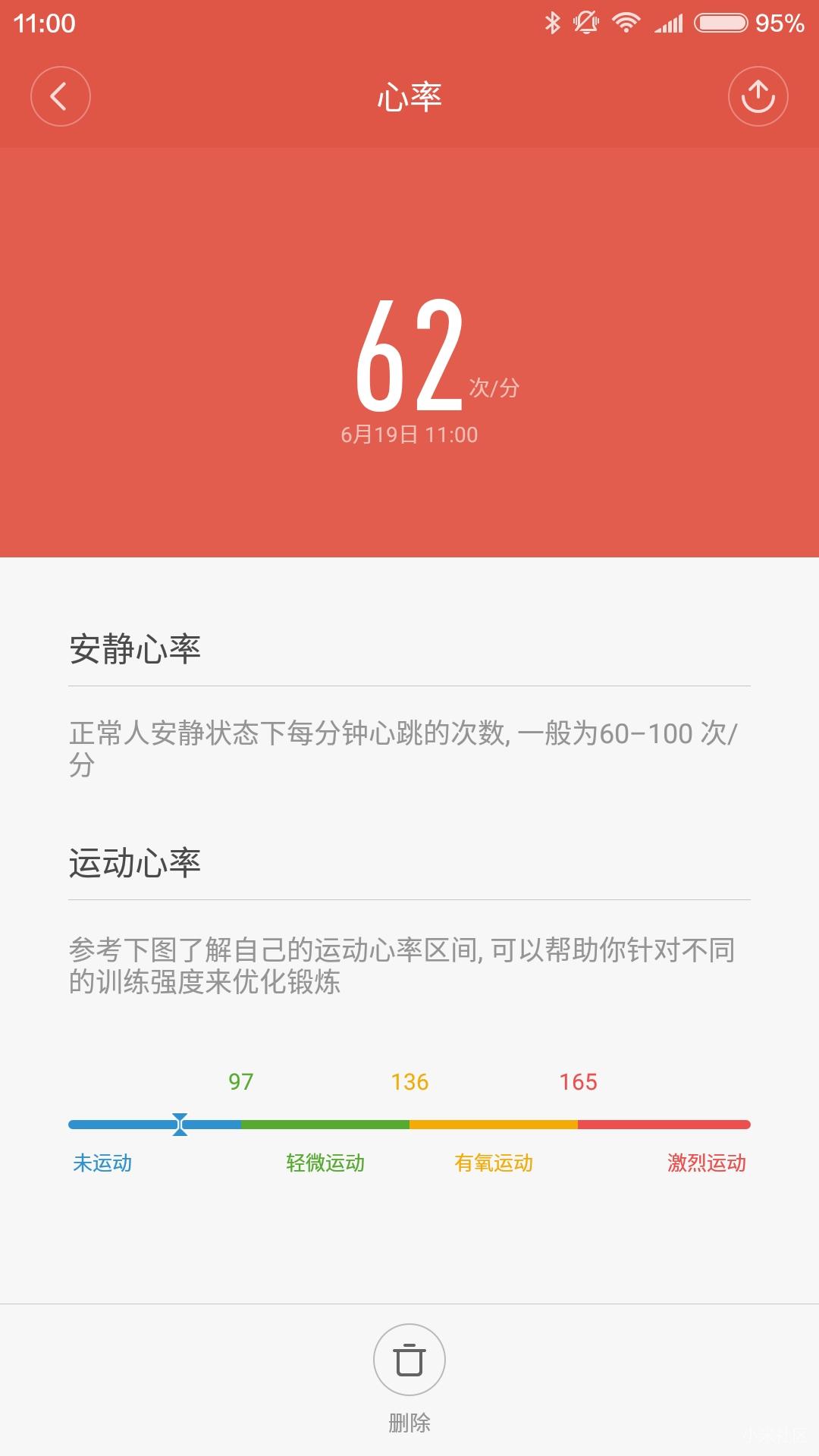
Task: Tap the 有氧运动 segment of the zone bar
Action: click(x=493, y=1124)
